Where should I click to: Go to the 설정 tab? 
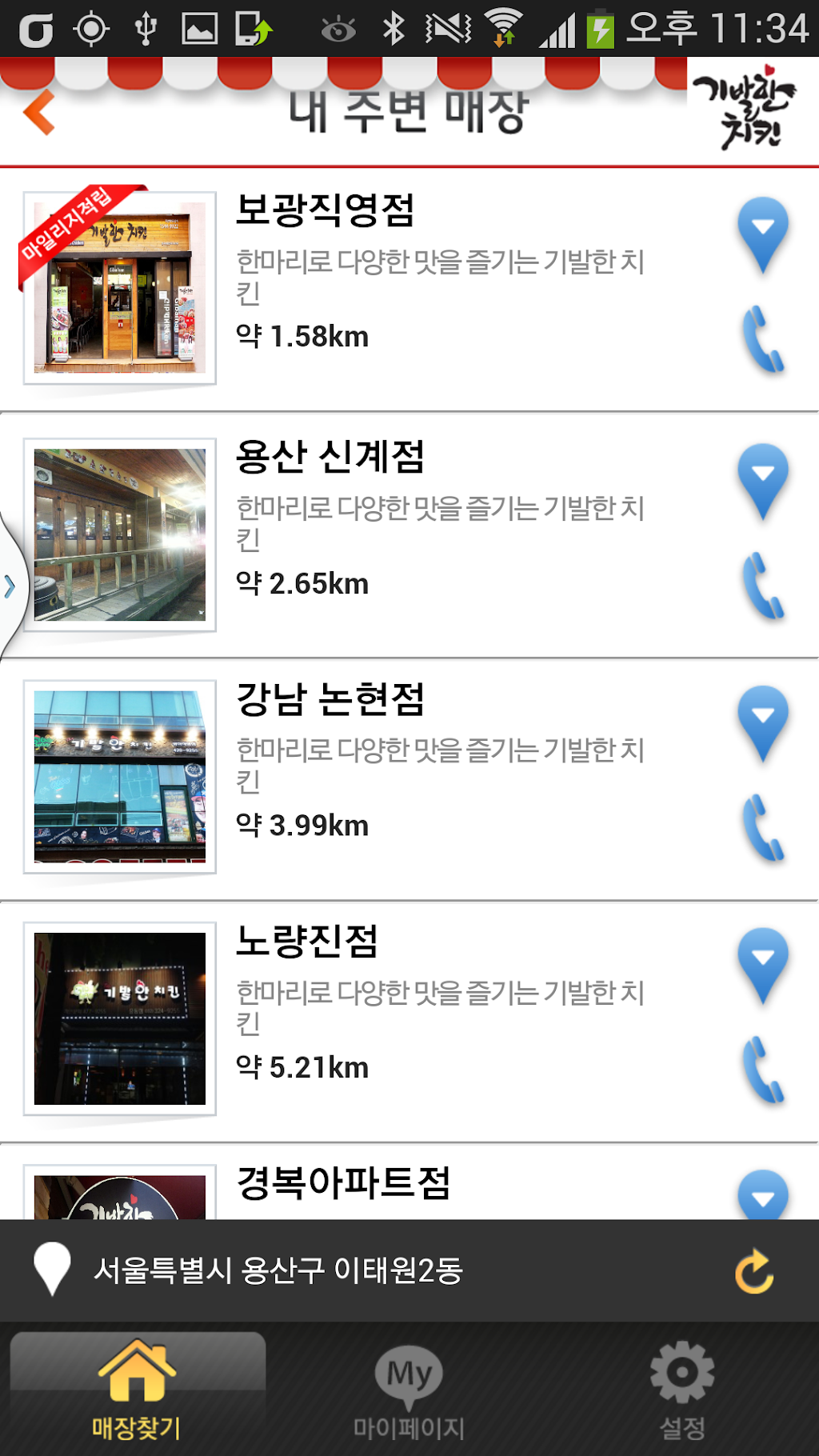(x=681, y=1390)
